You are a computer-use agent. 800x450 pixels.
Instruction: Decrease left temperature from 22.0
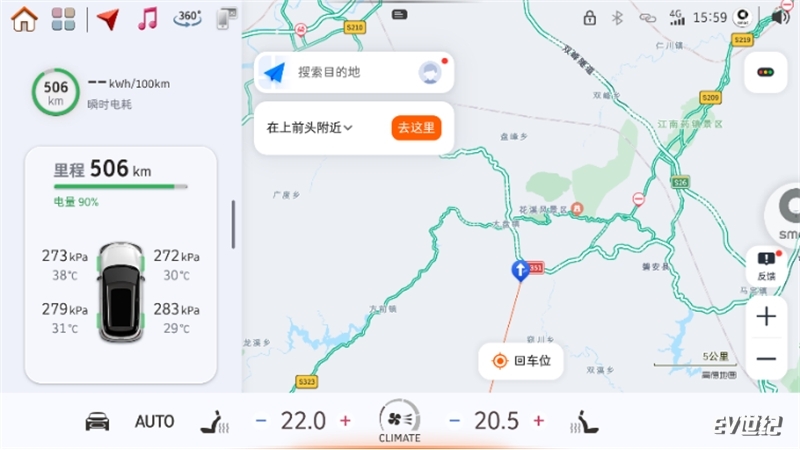point(261,421)
